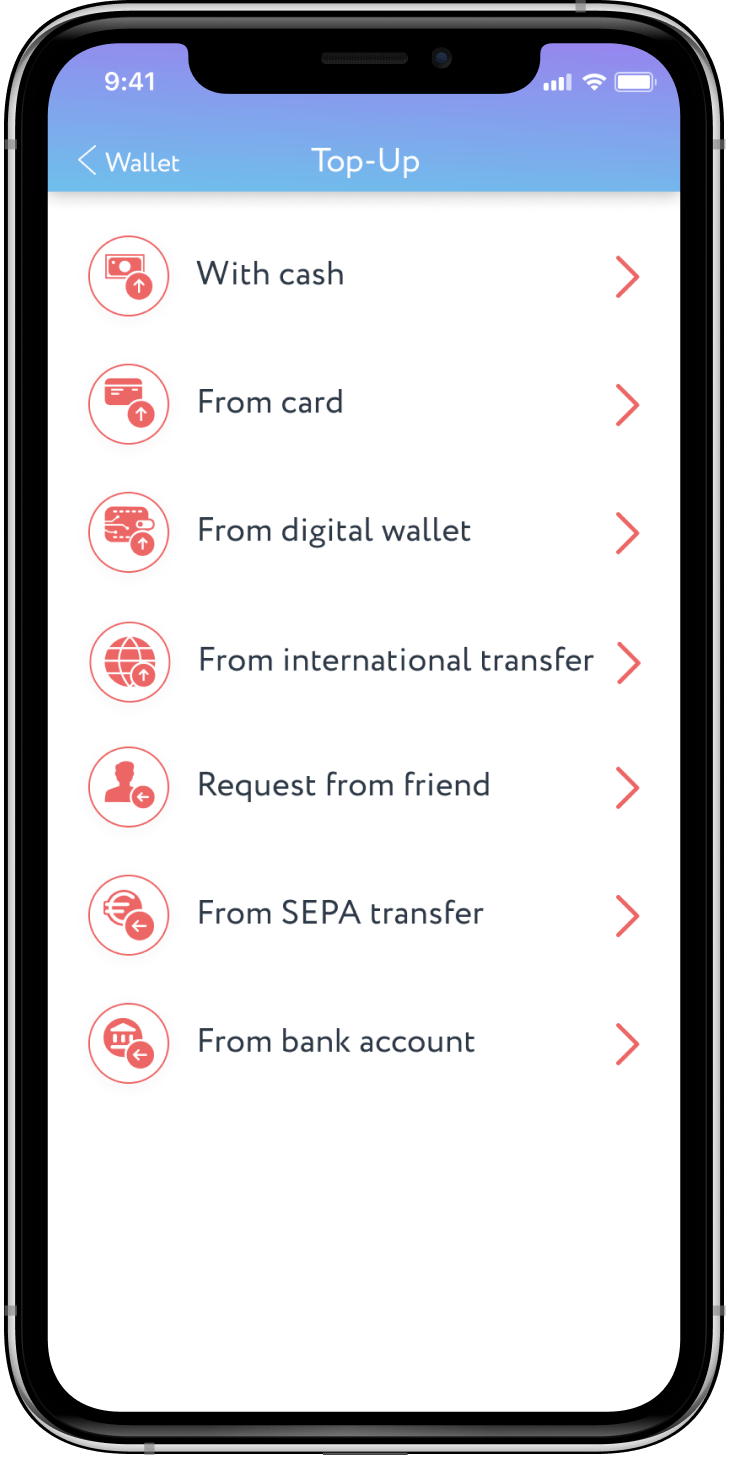Open From international transfer
Viewport: 730px width, 1458px height.
395,660
